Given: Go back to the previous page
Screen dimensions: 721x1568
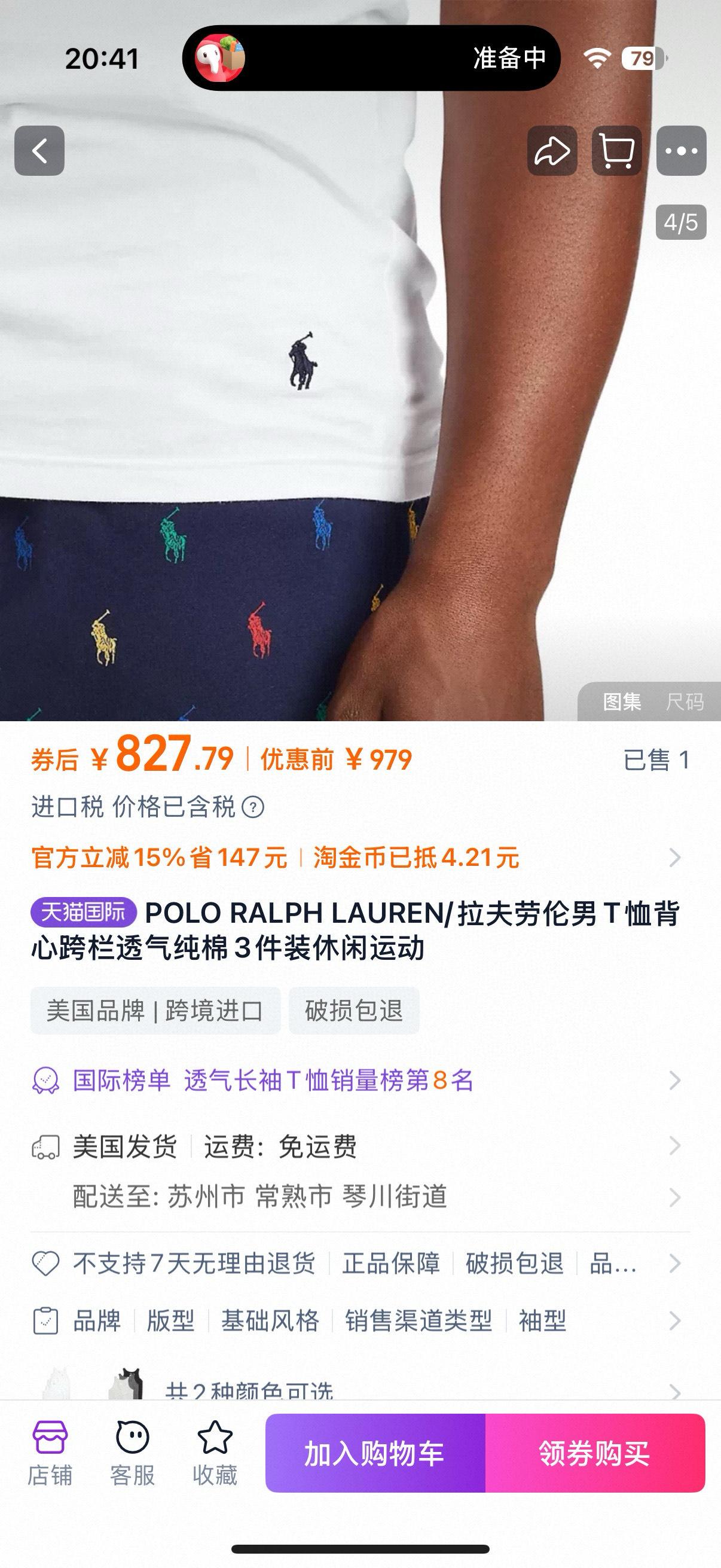Looking at the screenshot, I should pos(39,151).
